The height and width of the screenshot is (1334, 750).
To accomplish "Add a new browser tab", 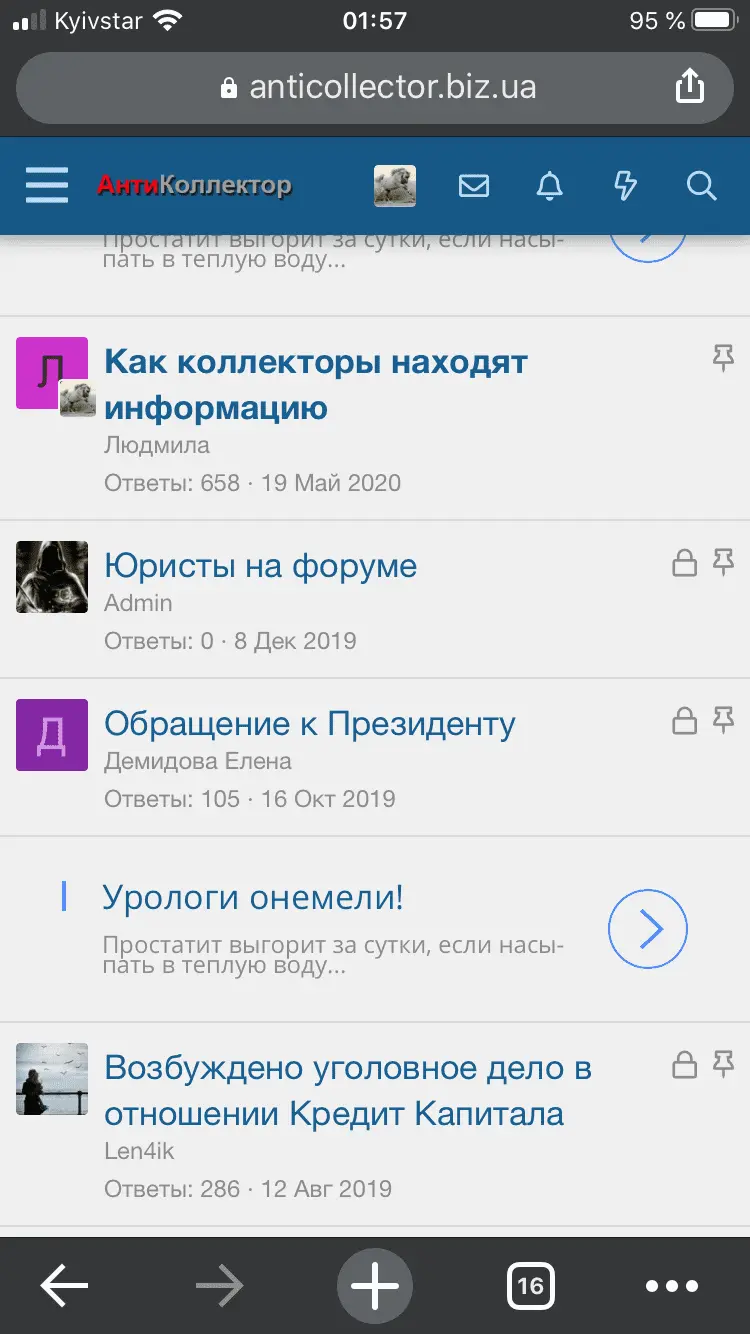I will [375, 1286].
